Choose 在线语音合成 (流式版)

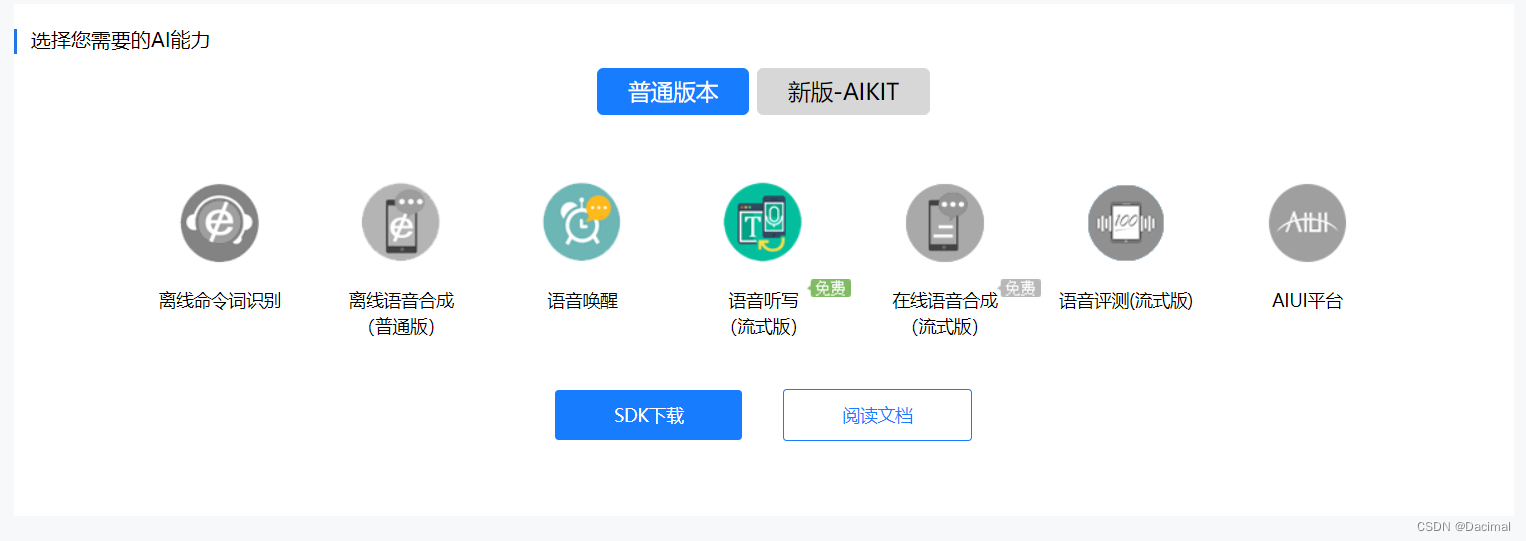945,224
